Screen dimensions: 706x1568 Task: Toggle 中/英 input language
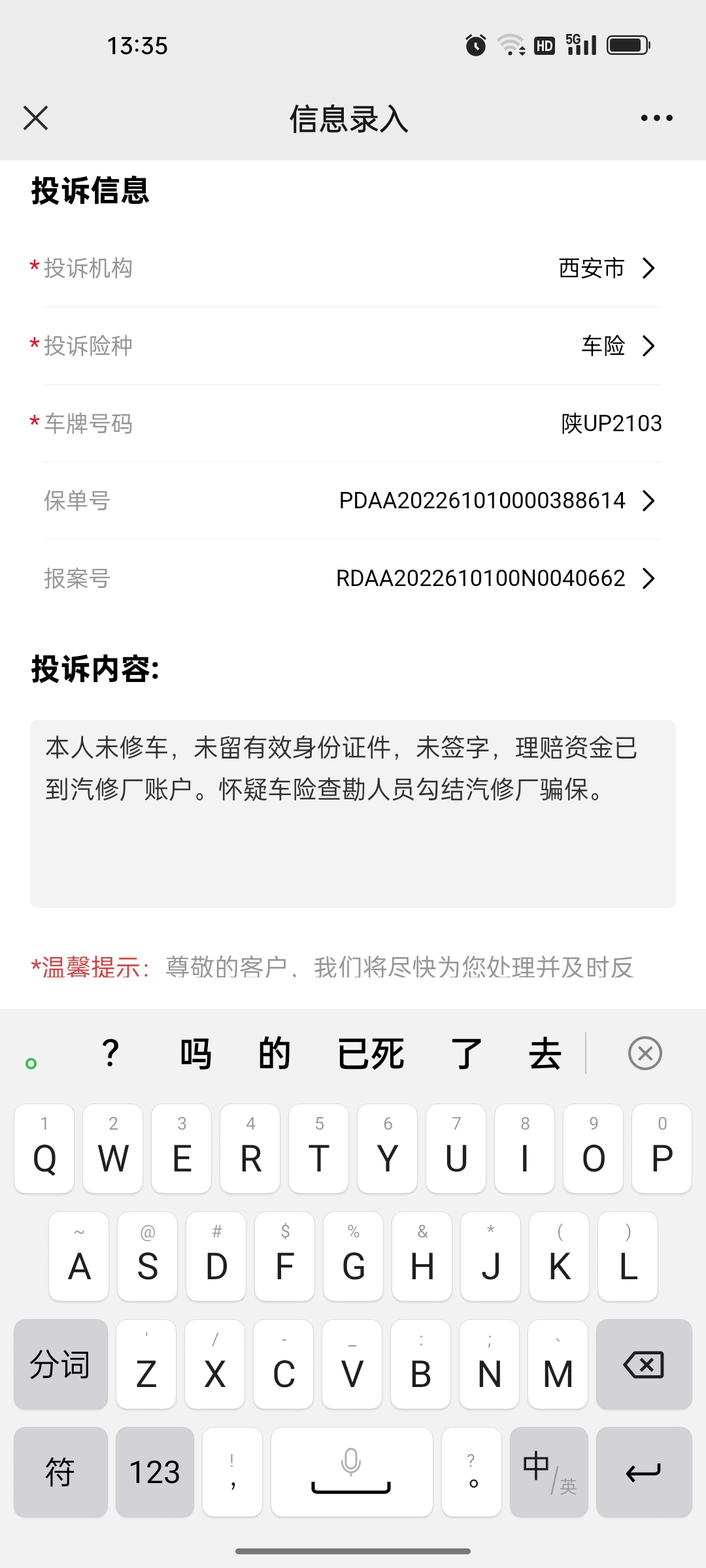[549, 1472]
